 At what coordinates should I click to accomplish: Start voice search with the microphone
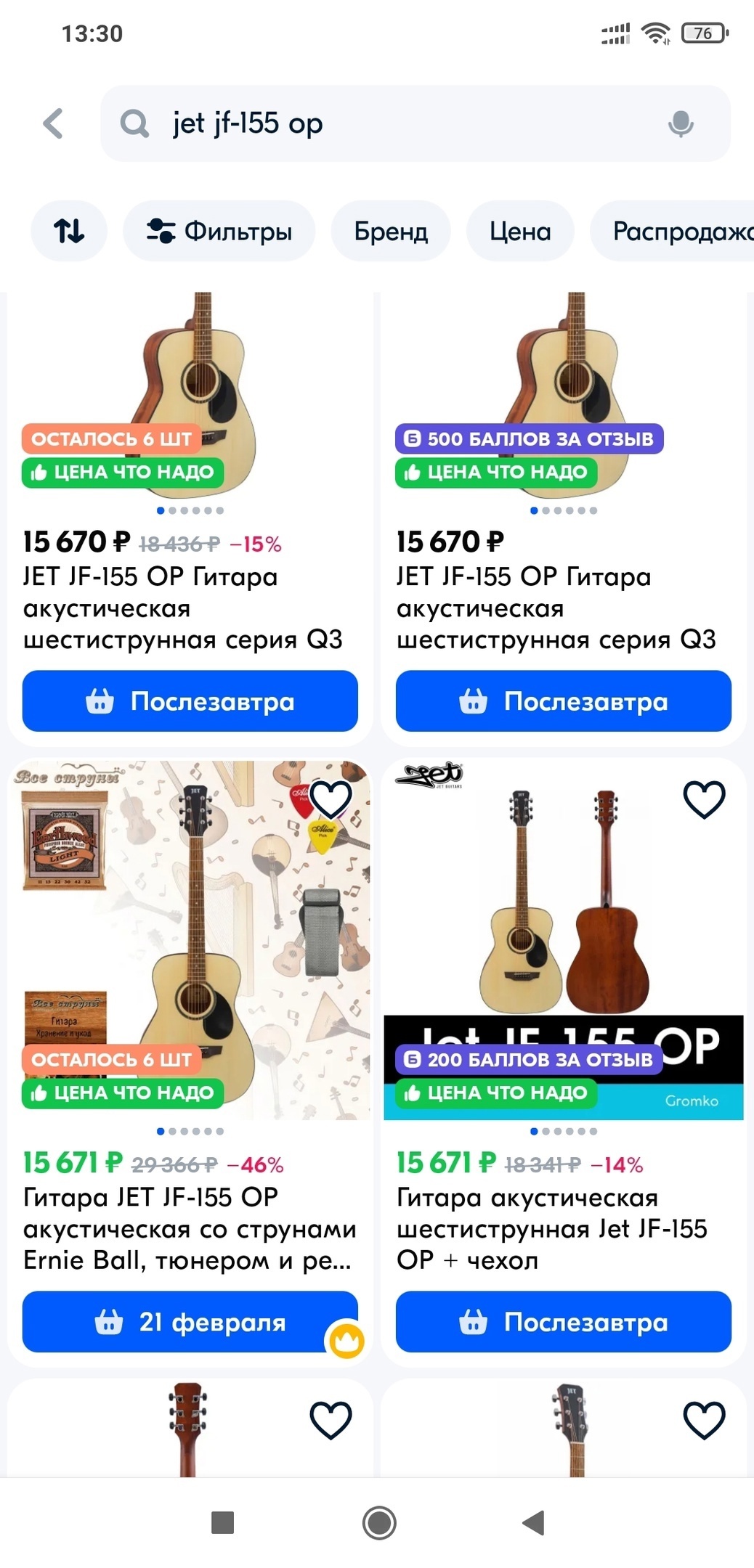tap(680, 123)
